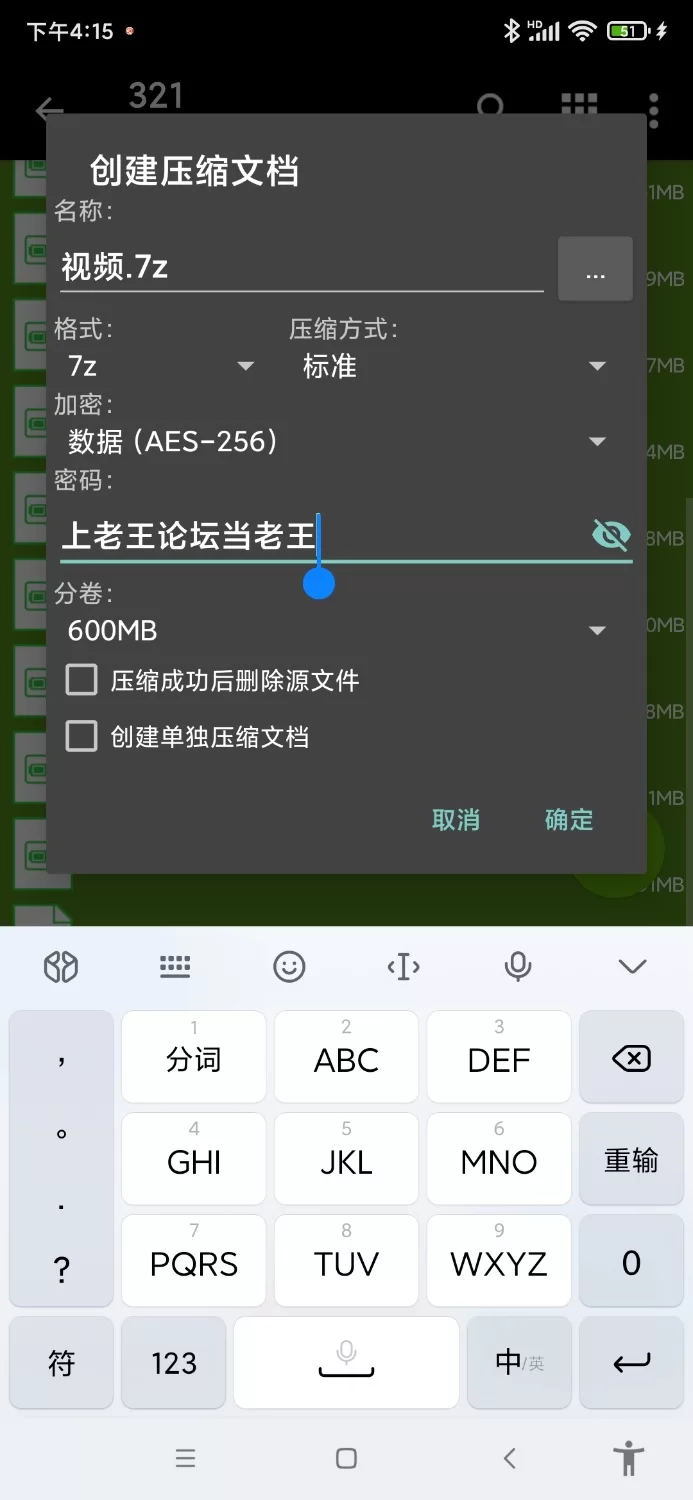This screenshot has height=1500, width=693.
Task: Tap the 重输 key on keyboard
Action: 631,1160
